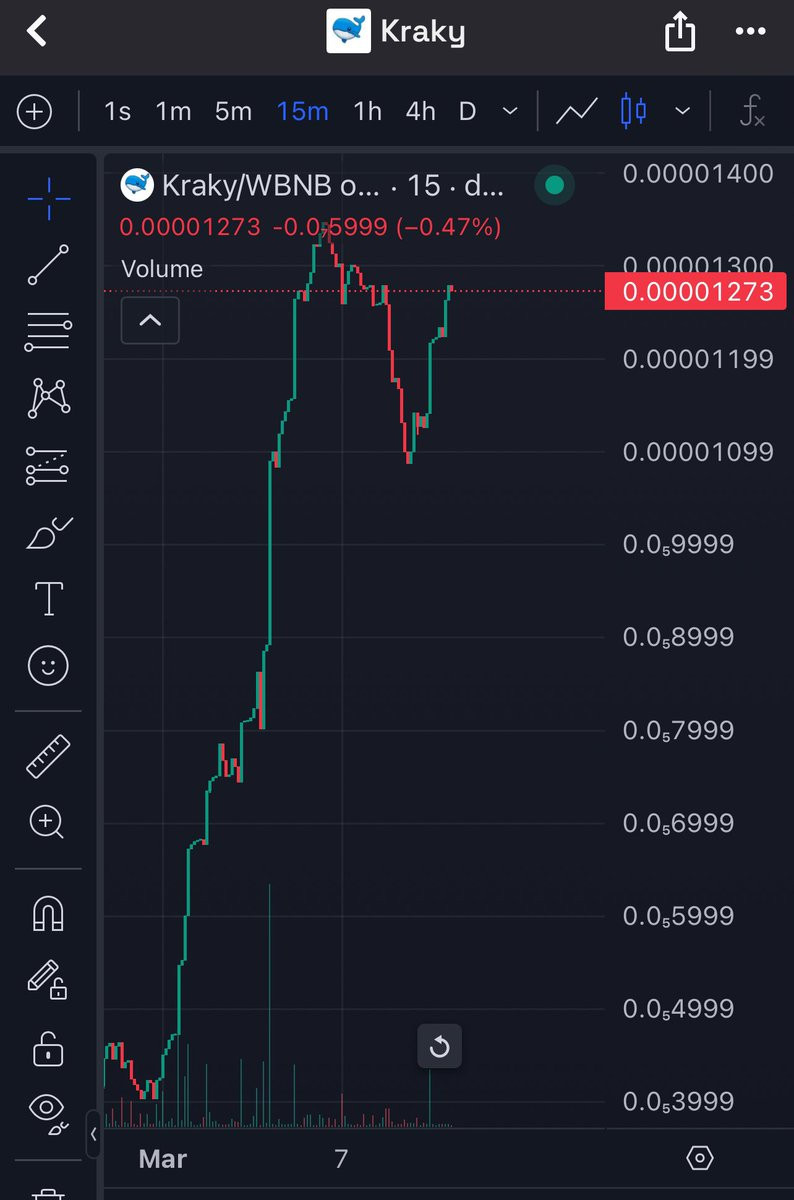Collapse the Volume indicator legend
The width and height of the screenshot is (794, 1200).
150,321
